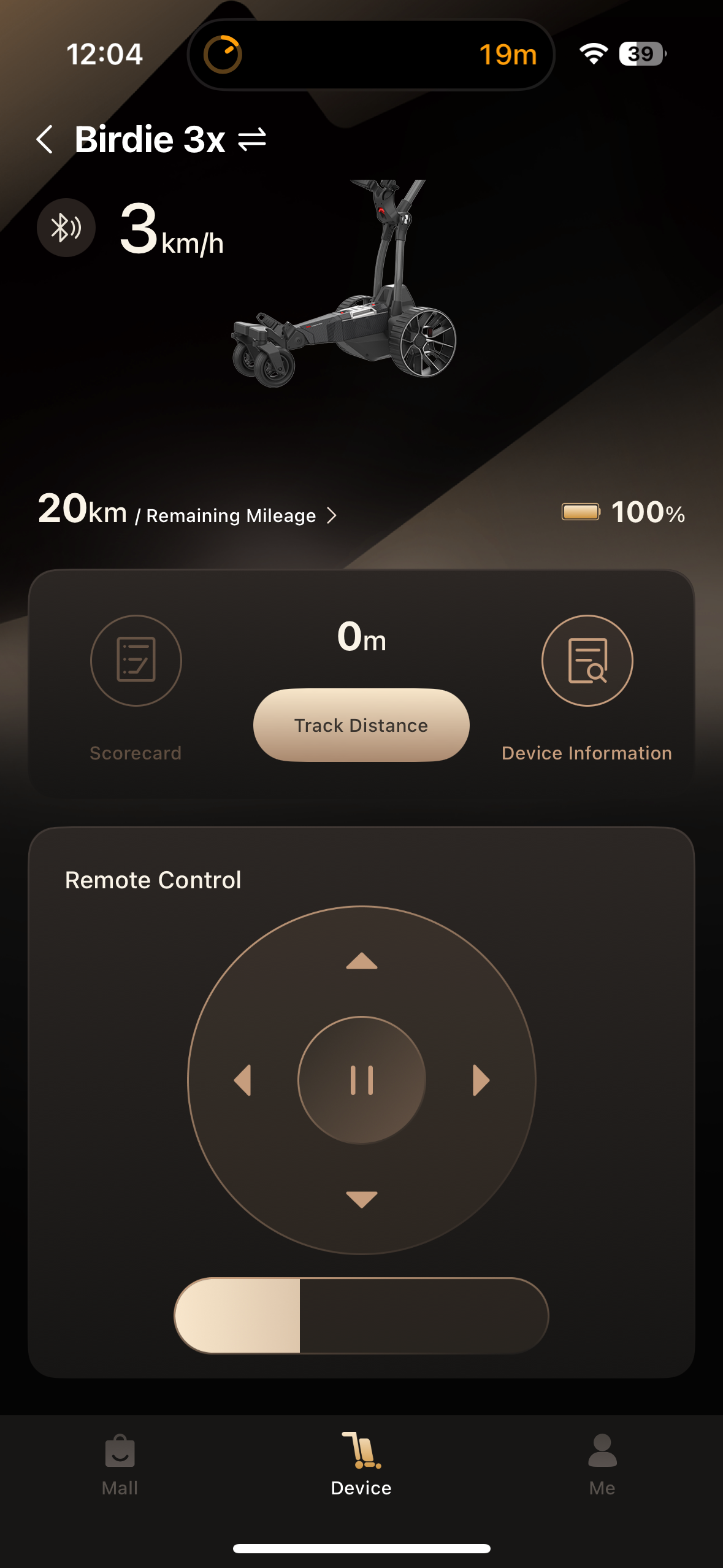Tap the Bluetooth connection icon
The width and height of the screenshot is (723, 1568).
click(x=66, y=228)
